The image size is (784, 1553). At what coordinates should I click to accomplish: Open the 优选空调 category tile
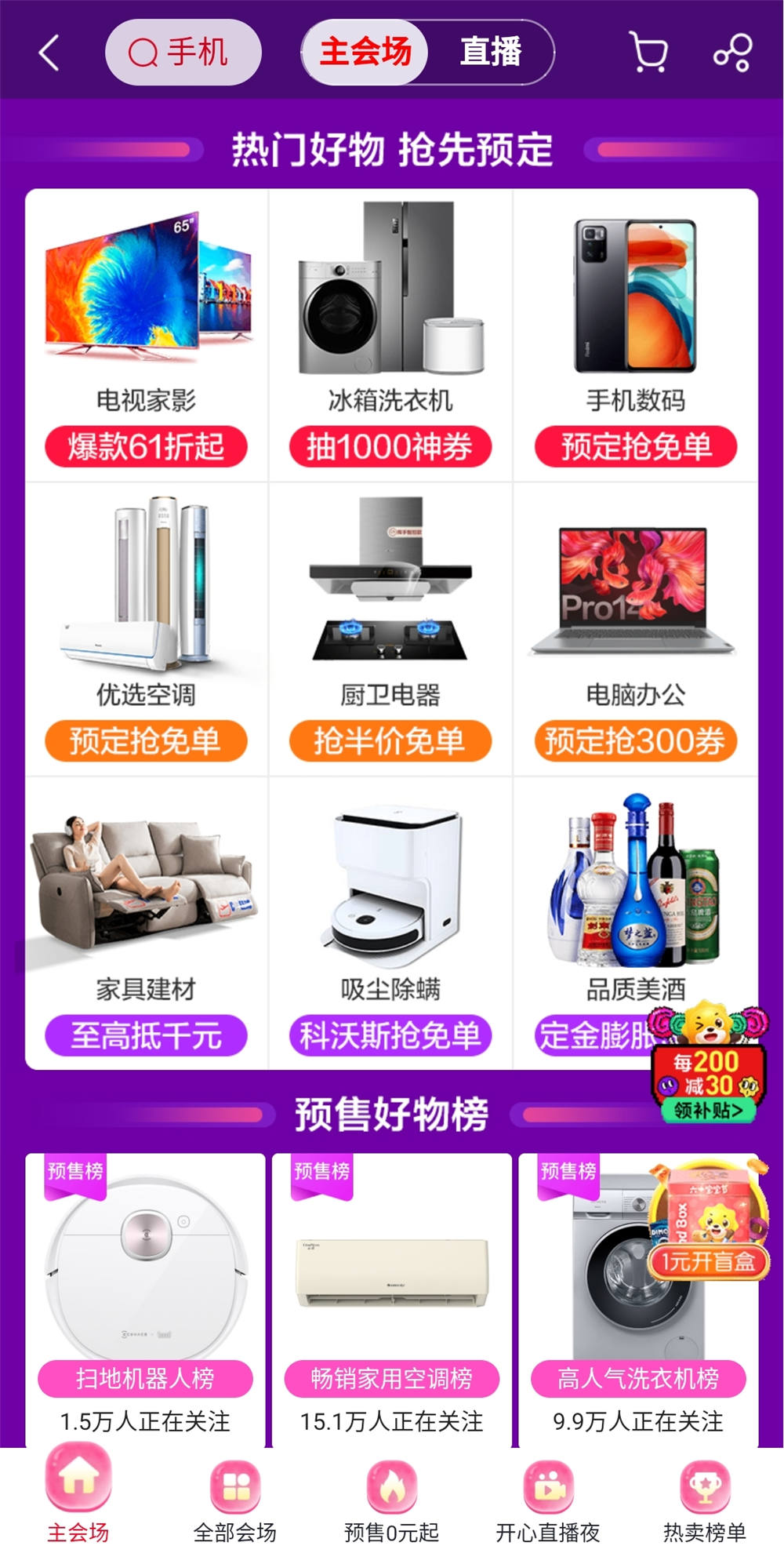(147, 629)
